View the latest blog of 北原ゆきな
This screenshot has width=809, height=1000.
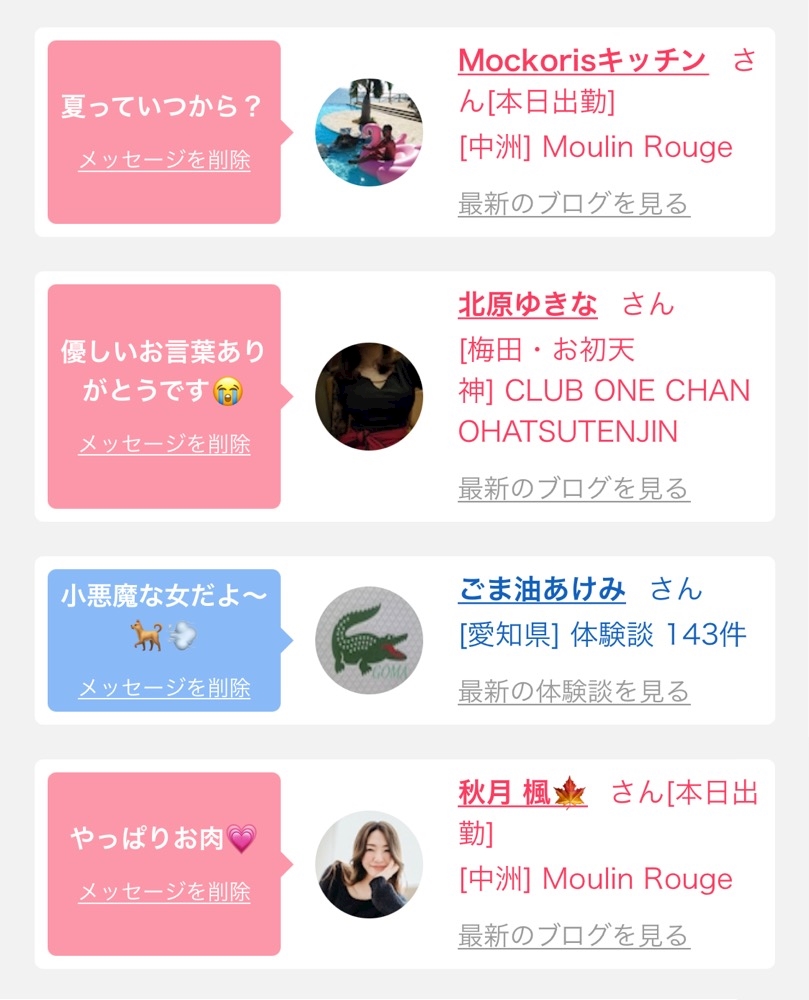click(574, 489)
